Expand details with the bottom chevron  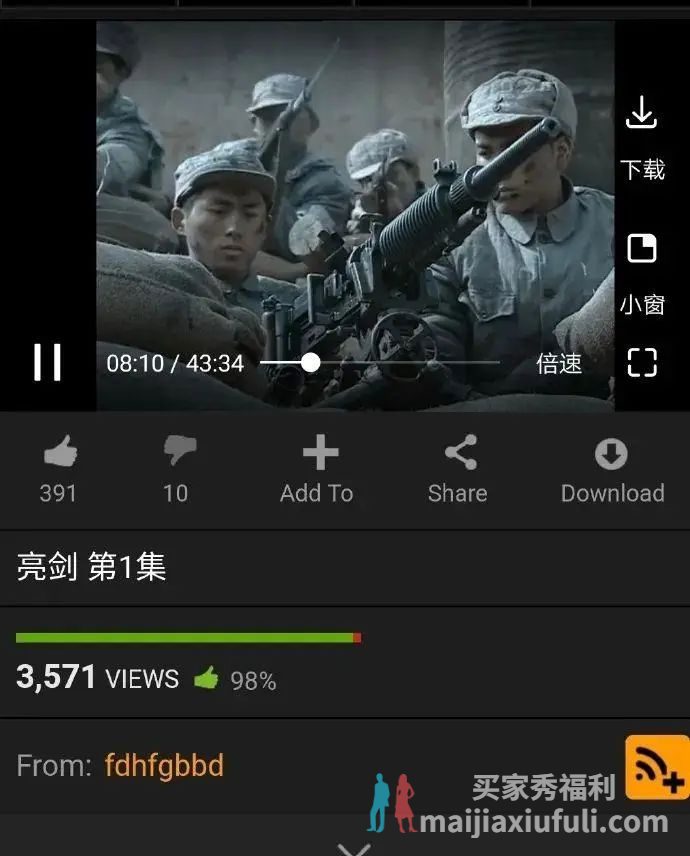coord(352,849)
